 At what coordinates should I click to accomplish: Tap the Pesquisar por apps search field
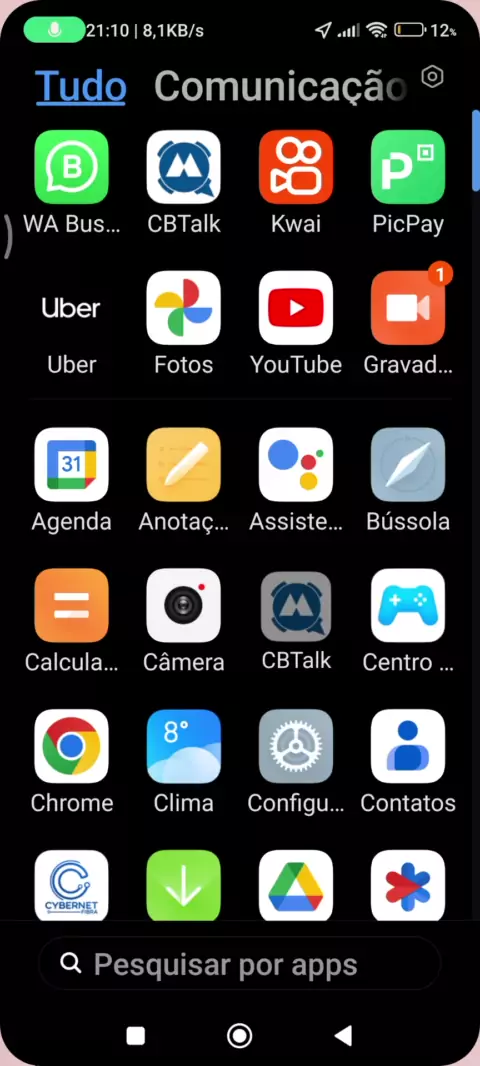pos(239,963)
